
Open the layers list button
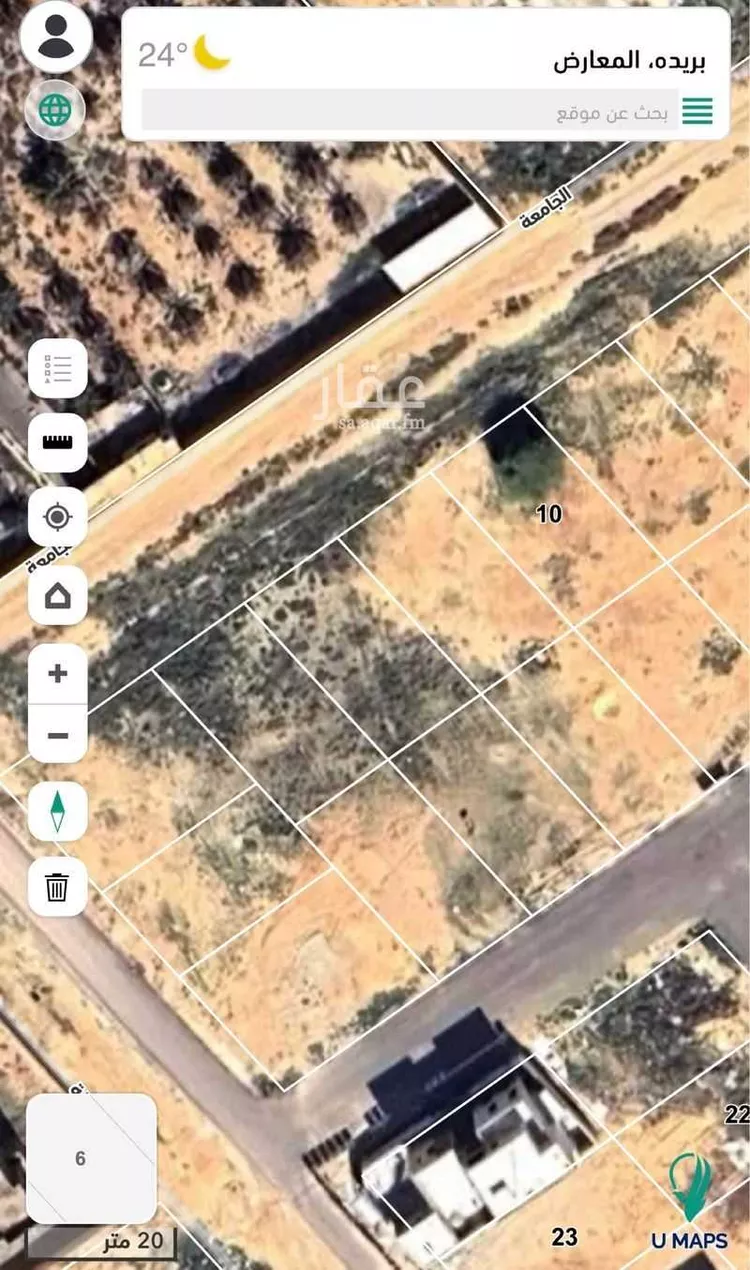[x=58, y=369]
